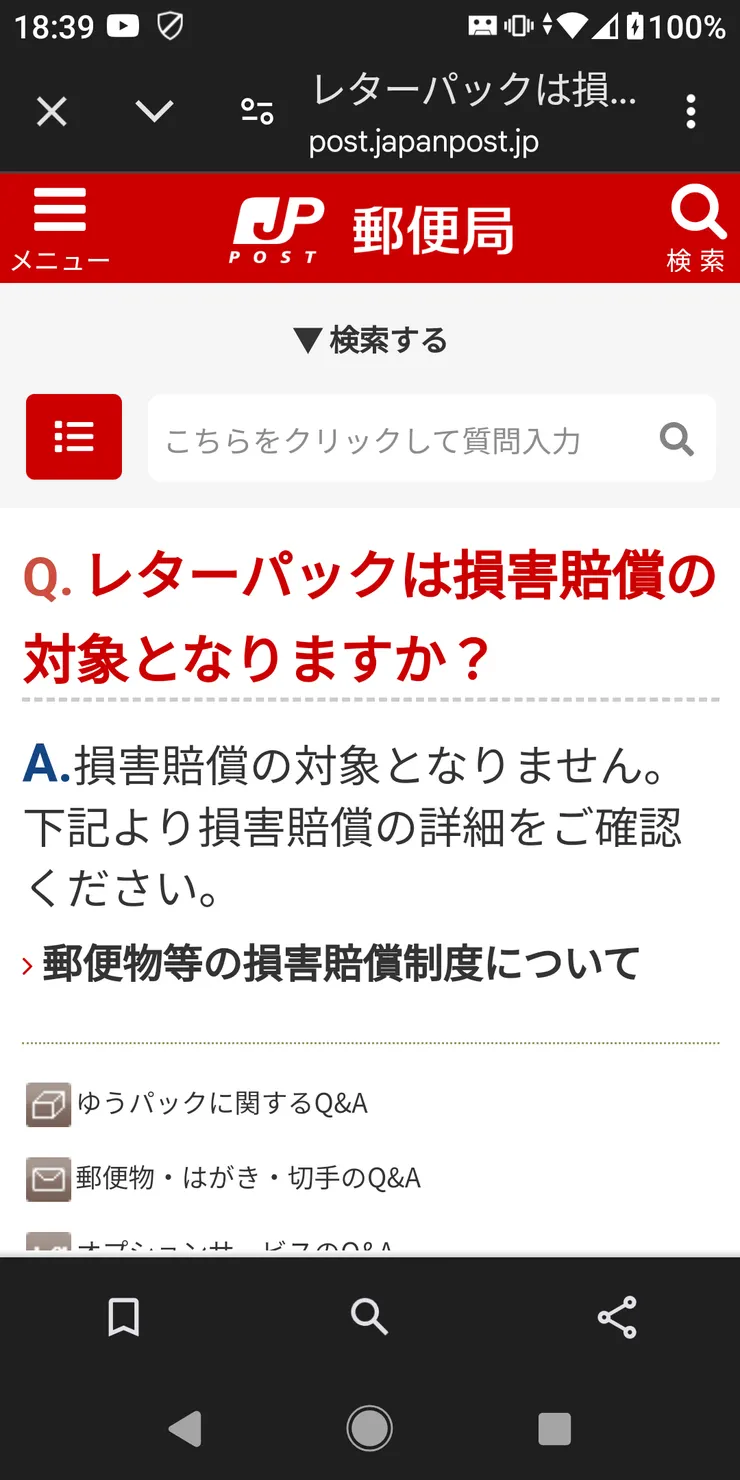Screen dimensions: 740x1480
Task: Collapse the 検索する section
Action: click(x=370, y=341)
